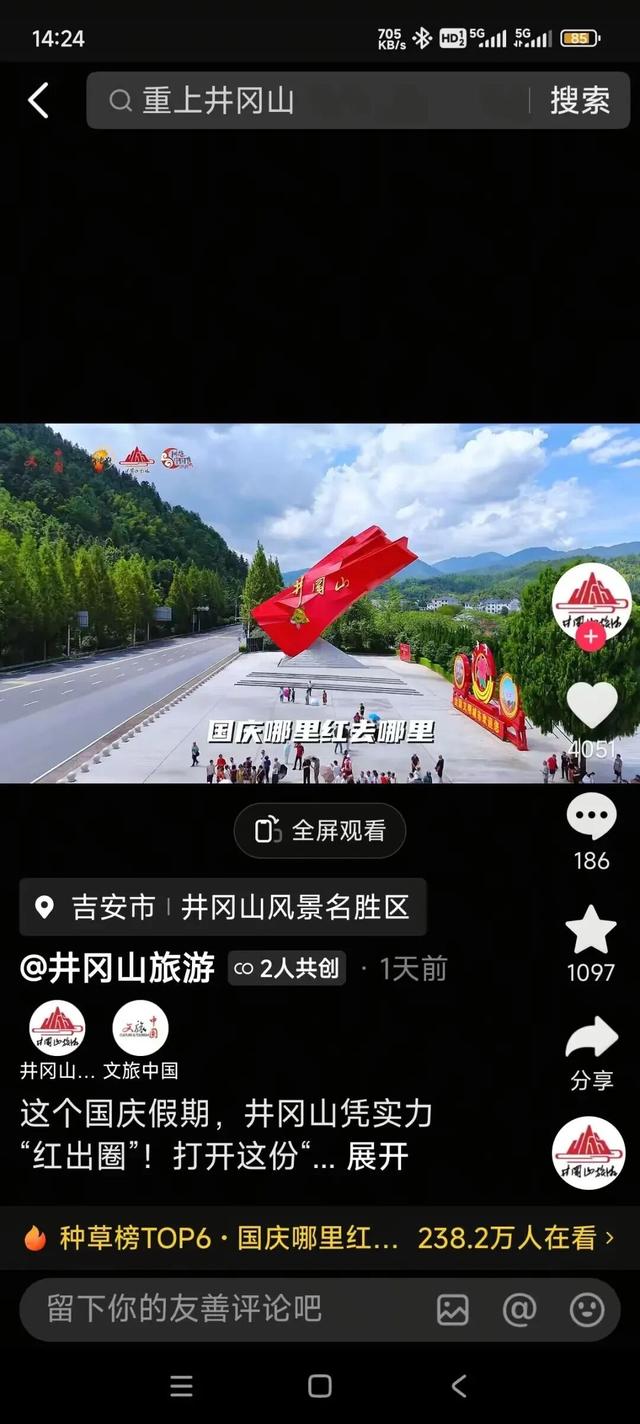
Task: Like this video with the heart
Action: [x=591, y=706]
